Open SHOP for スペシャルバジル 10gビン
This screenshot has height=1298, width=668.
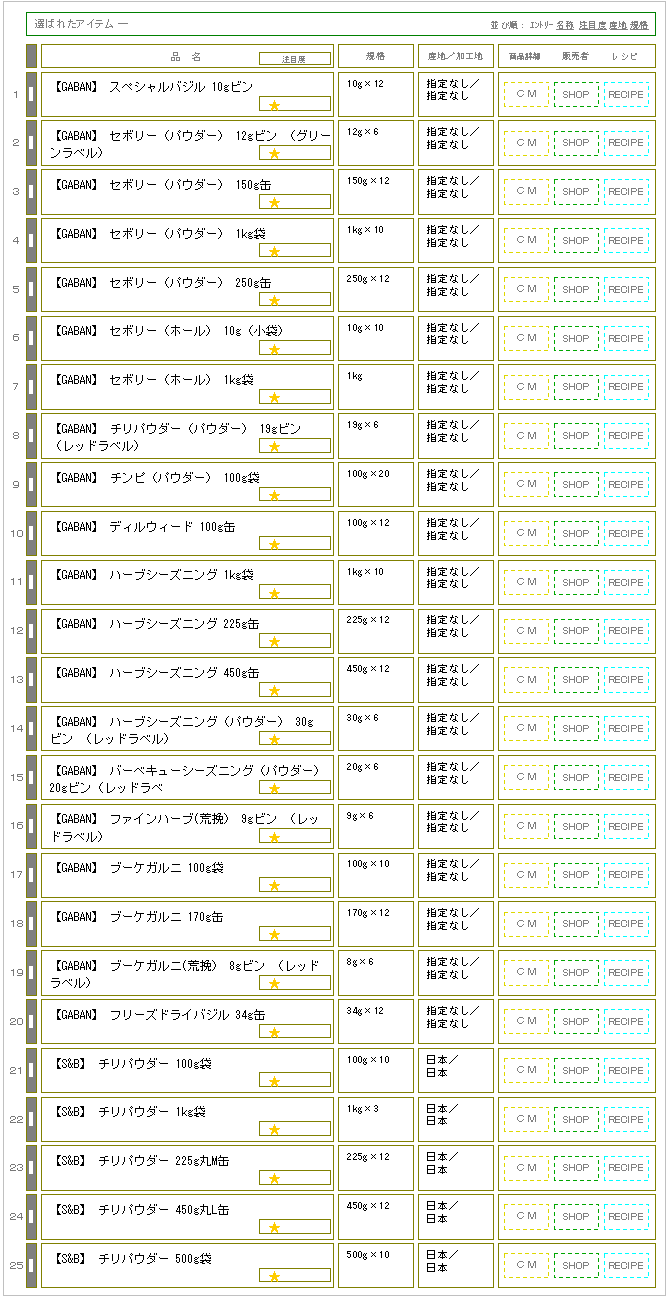pos(576,94)
